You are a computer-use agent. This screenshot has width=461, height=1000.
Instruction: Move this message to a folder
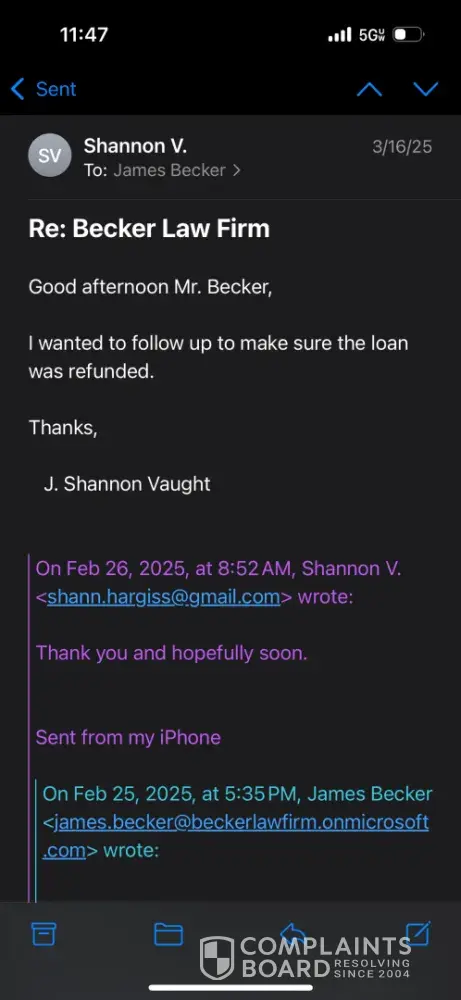coord(168,934)
